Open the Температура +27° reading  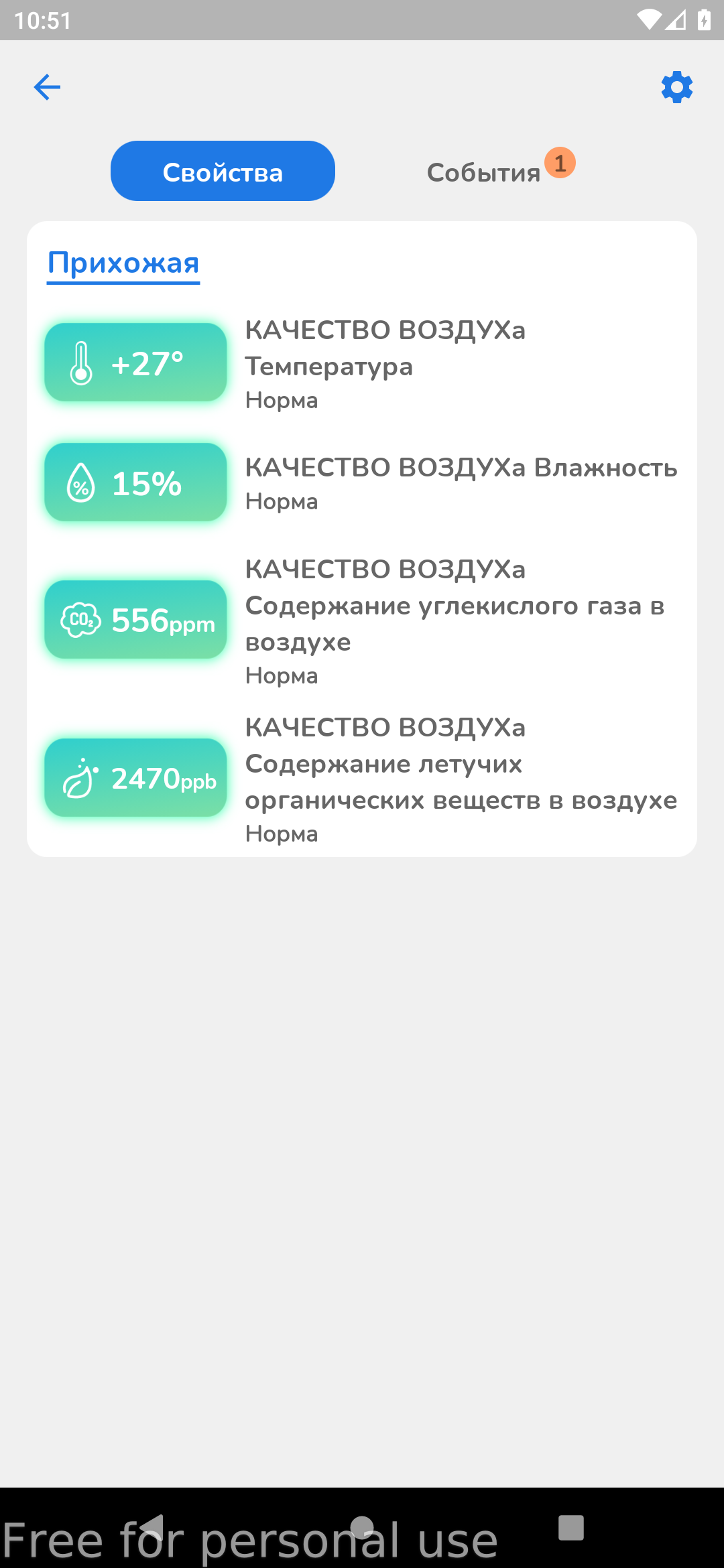(x=135, y=363)
